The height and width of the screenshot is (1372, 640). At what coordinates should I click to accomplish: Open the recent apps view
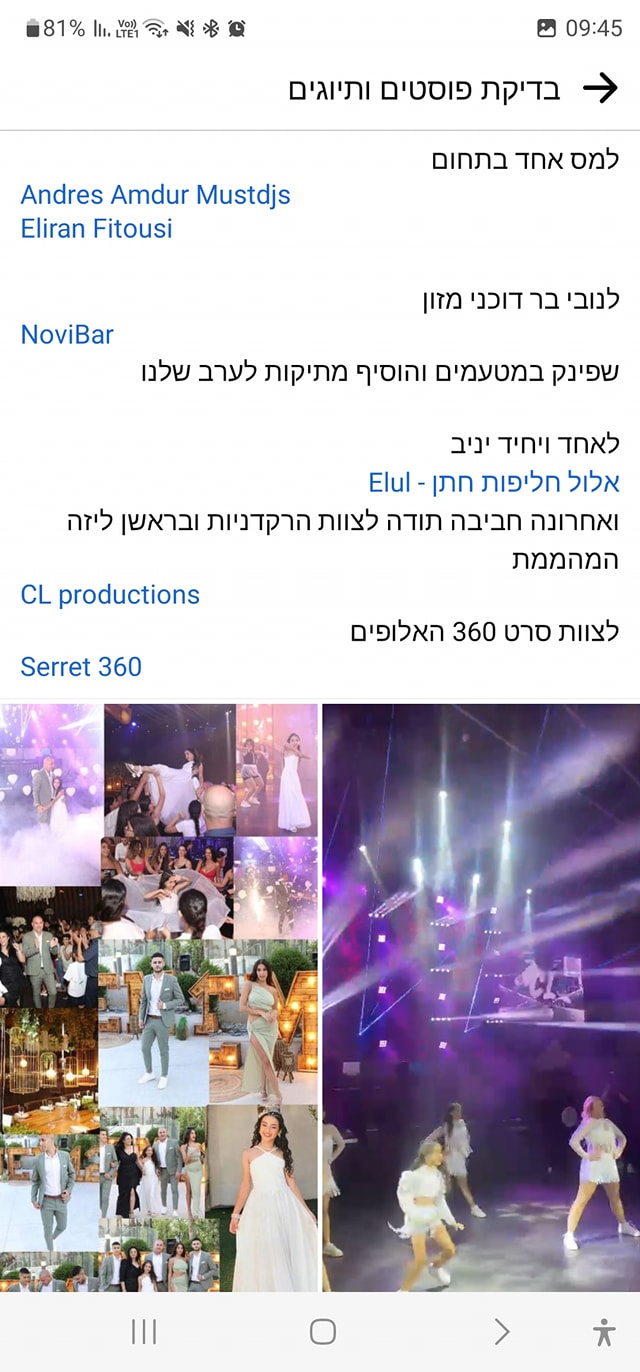tap(144, 1331)
